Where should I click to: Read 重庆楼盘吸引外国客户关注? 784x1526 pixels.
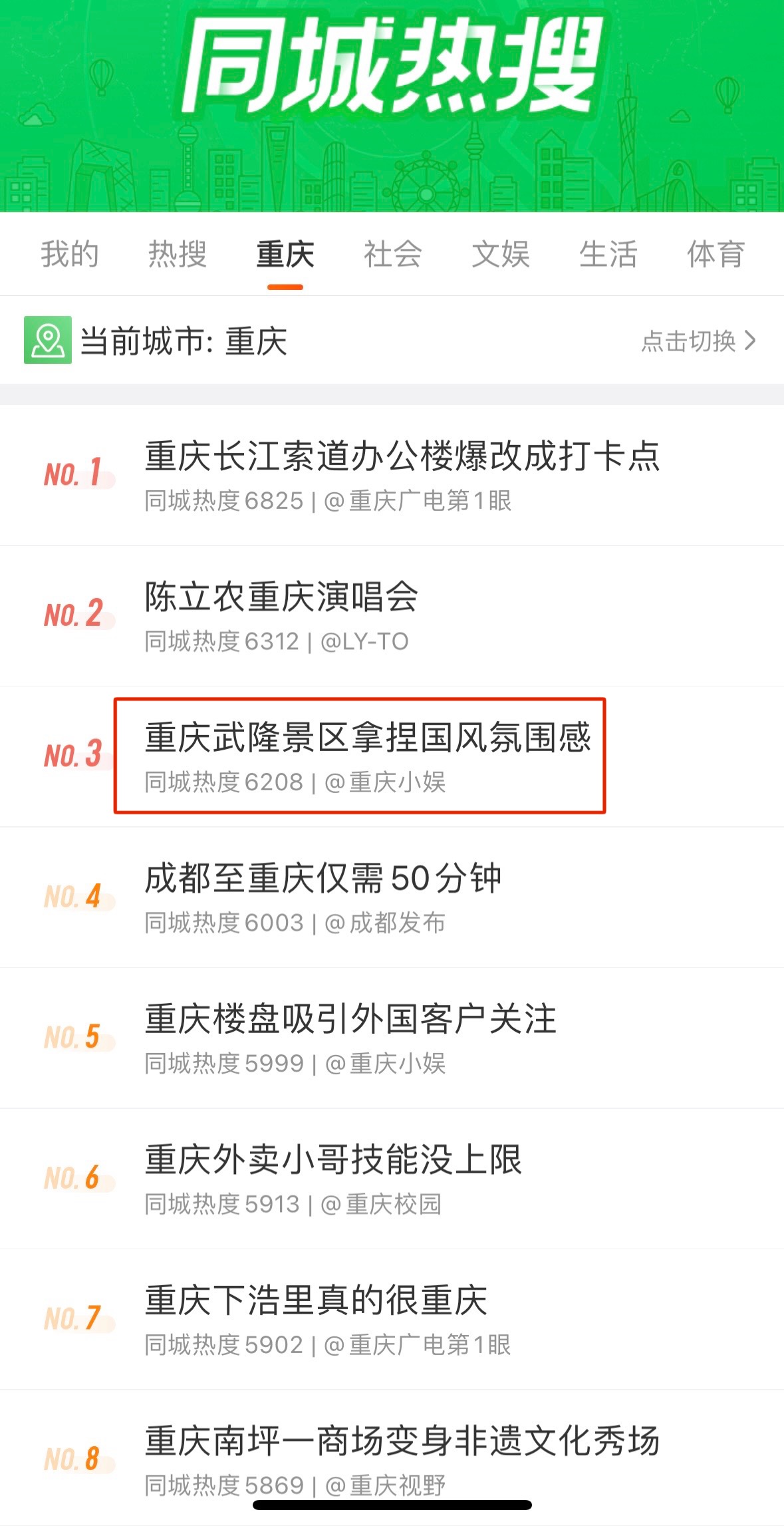350,1019
